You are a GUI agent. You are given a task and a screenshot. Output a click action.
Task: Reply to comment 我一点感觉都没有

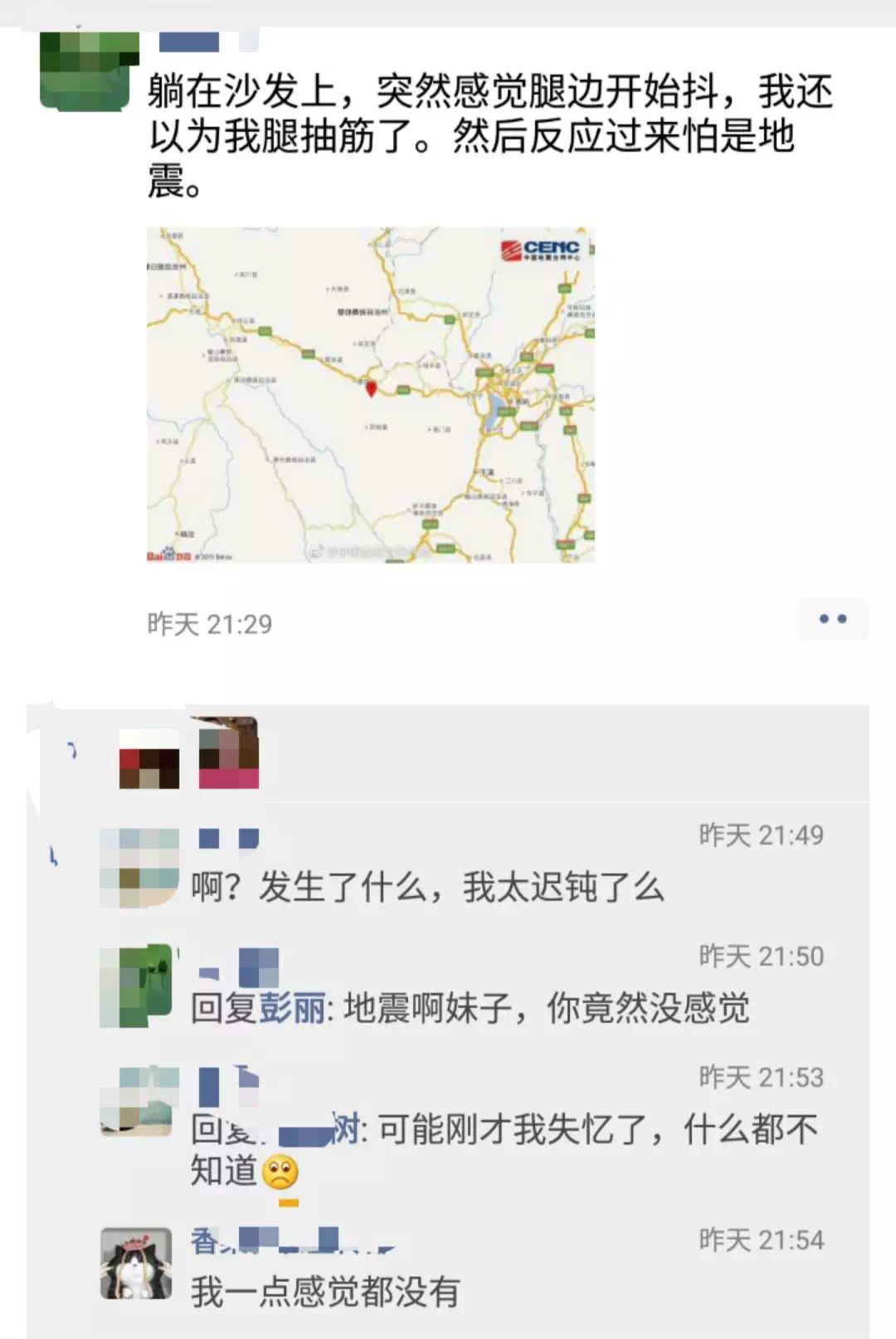(325, 1292)
